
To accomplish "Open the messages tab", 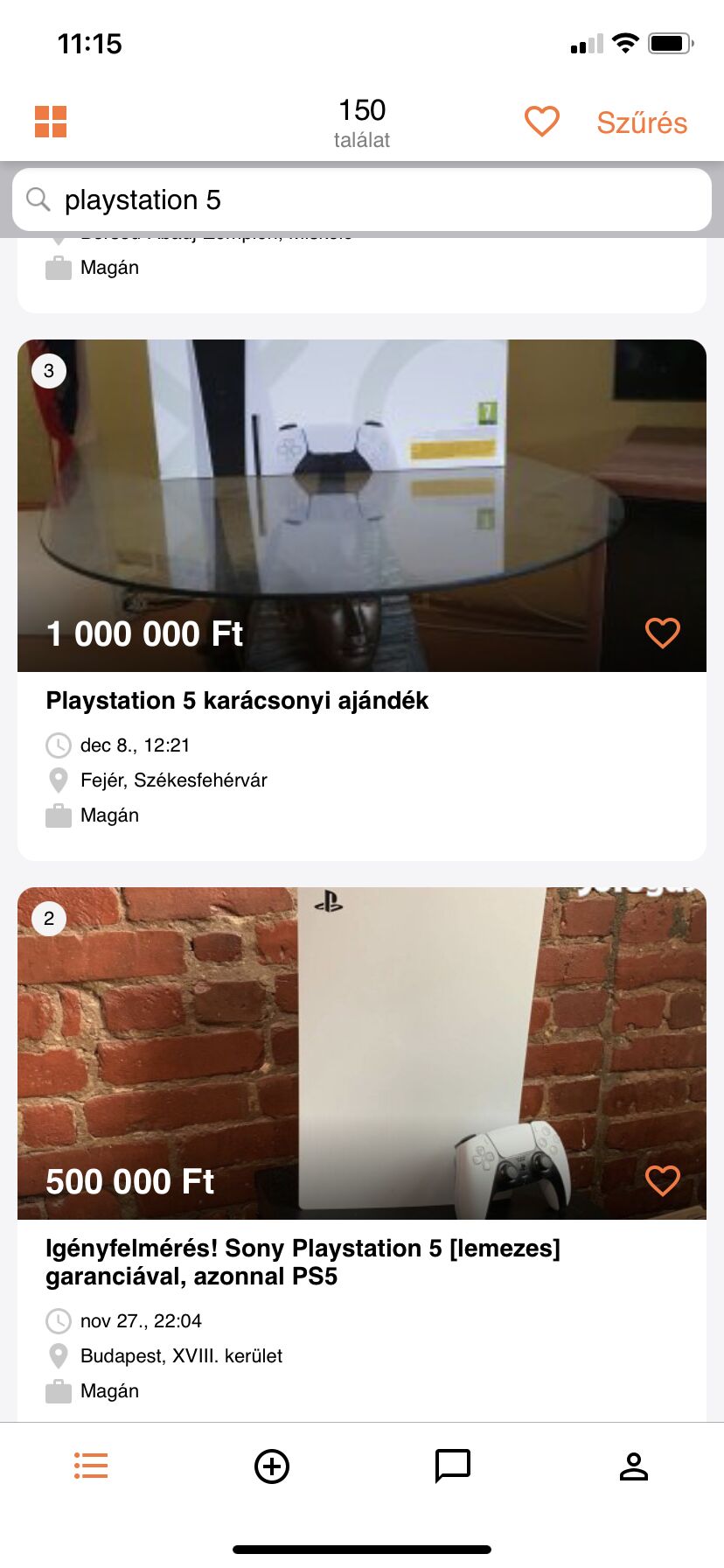I will point(453,1466).
